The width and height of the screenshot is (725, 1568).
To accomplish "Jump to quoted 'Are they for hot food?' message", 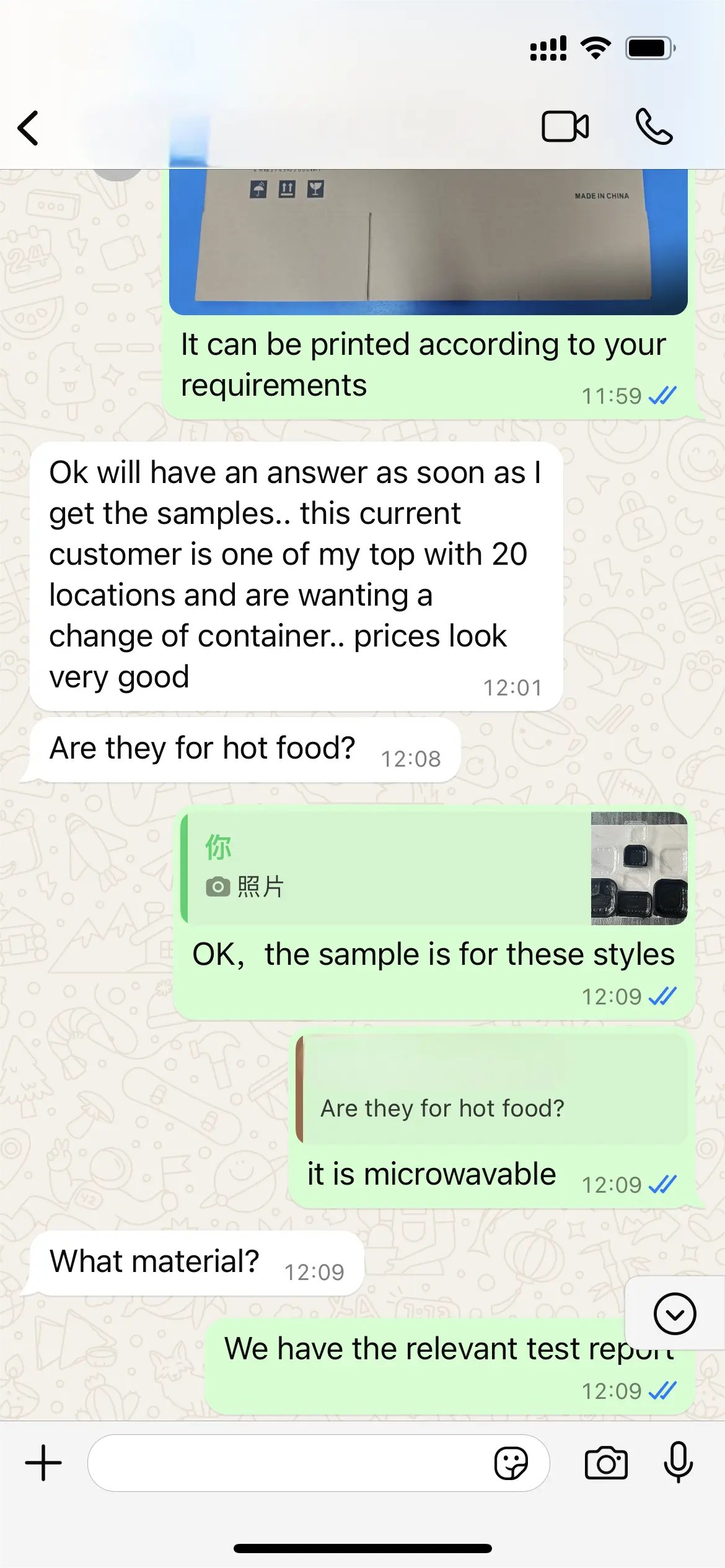I will point(493,1090).
